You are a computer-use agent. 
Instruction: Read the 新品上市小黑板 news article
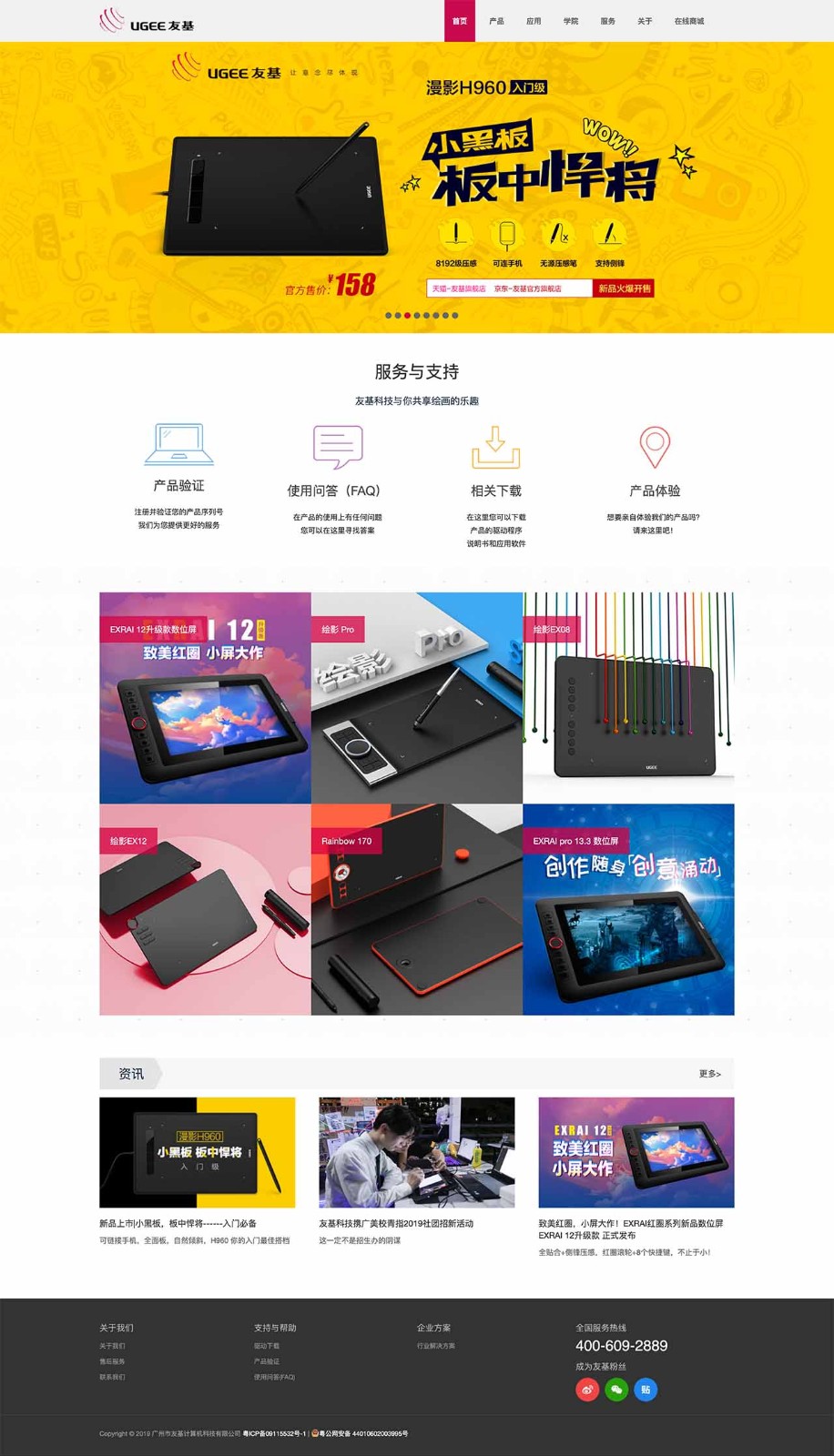[x=197, y=1152]
